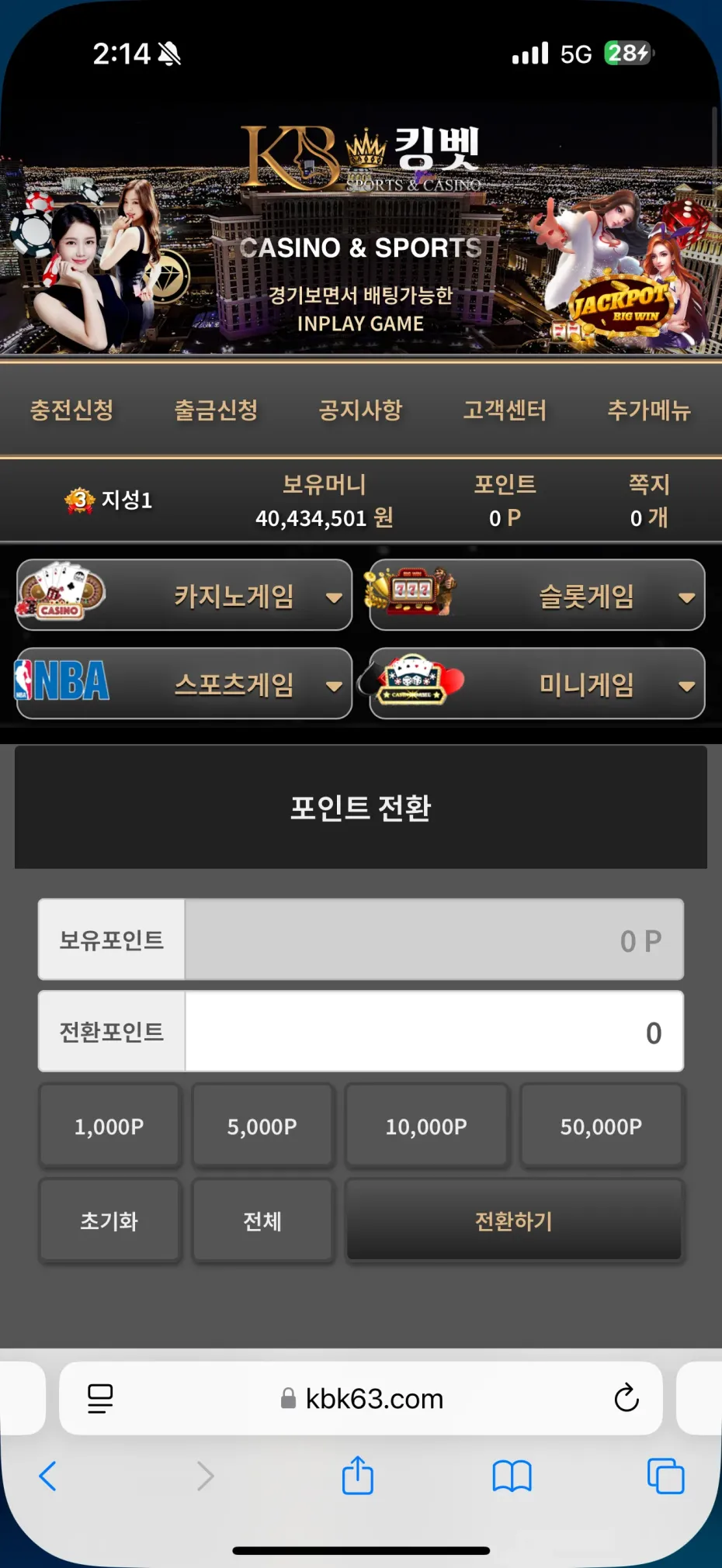Image resolution: width=722 pixels, height=1568 pixels.
Task: Expand the 카지노게임 dropdown
Action: coord(185,596)
